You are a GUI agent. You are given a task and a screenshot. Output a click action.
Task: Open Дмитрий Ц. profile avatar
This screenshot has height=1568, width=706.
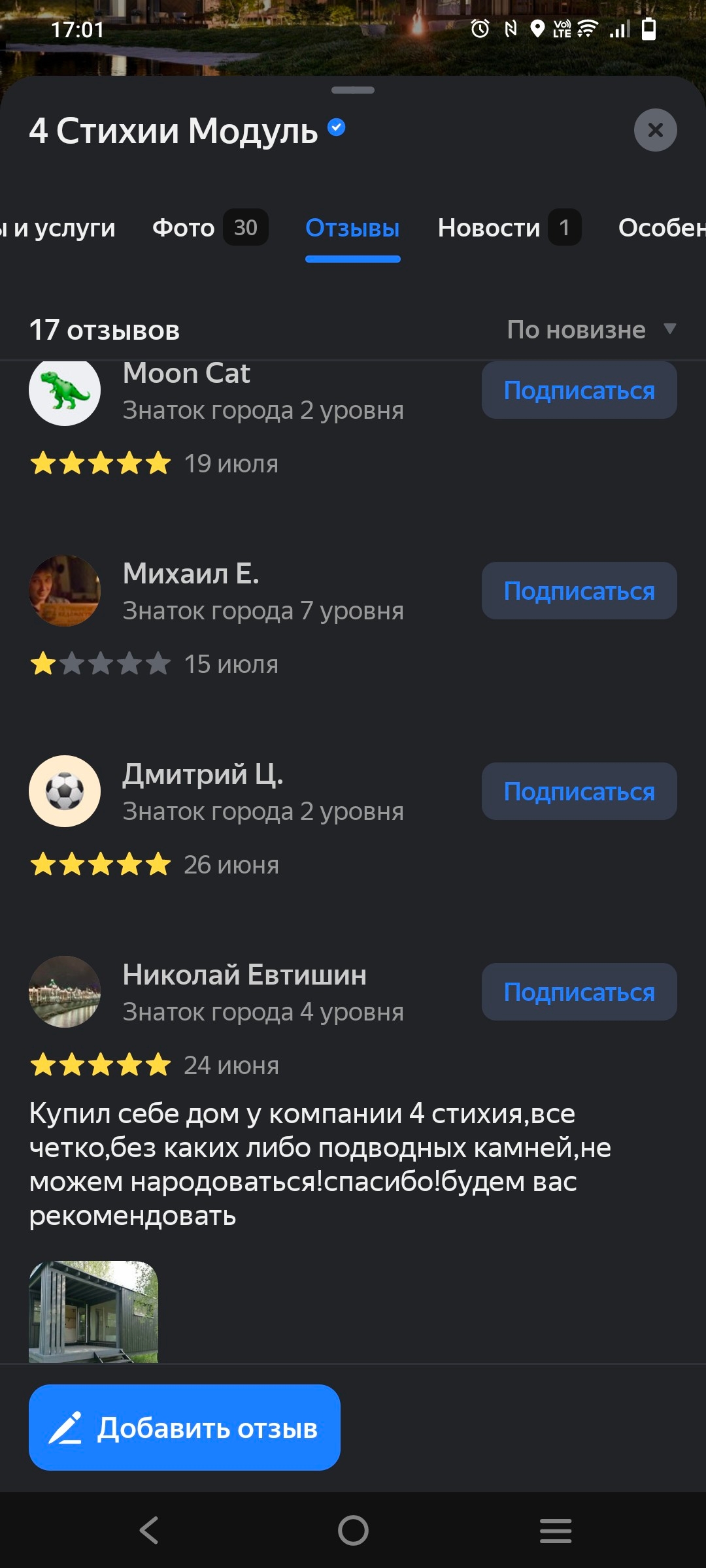pos(65,791)
